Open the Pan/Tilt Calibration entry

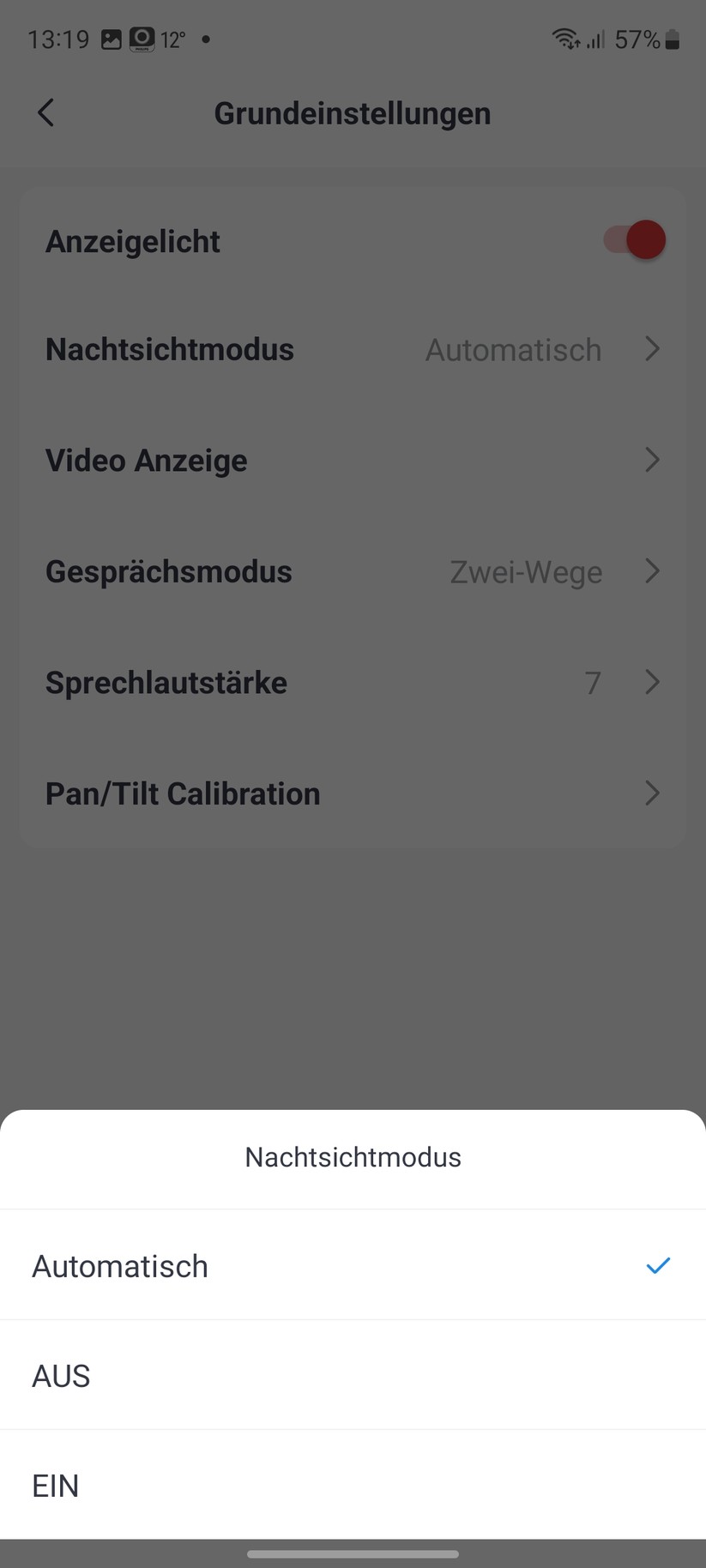pyautogui.click(x=353, y=793)
